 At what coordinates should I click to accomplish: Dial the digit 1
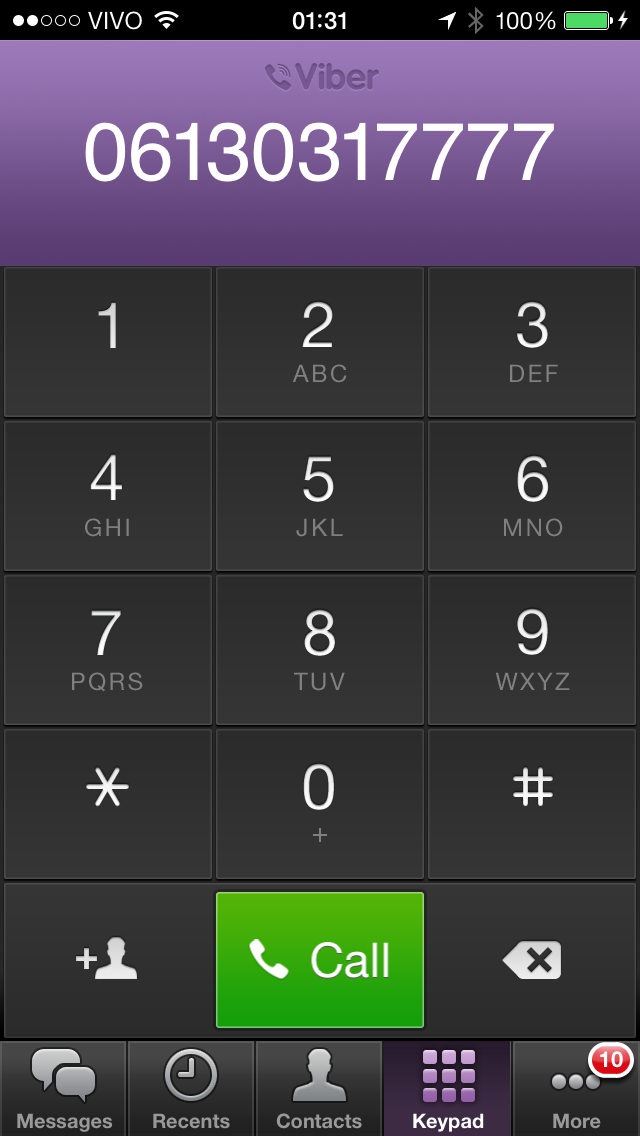[x=108, y=342]
